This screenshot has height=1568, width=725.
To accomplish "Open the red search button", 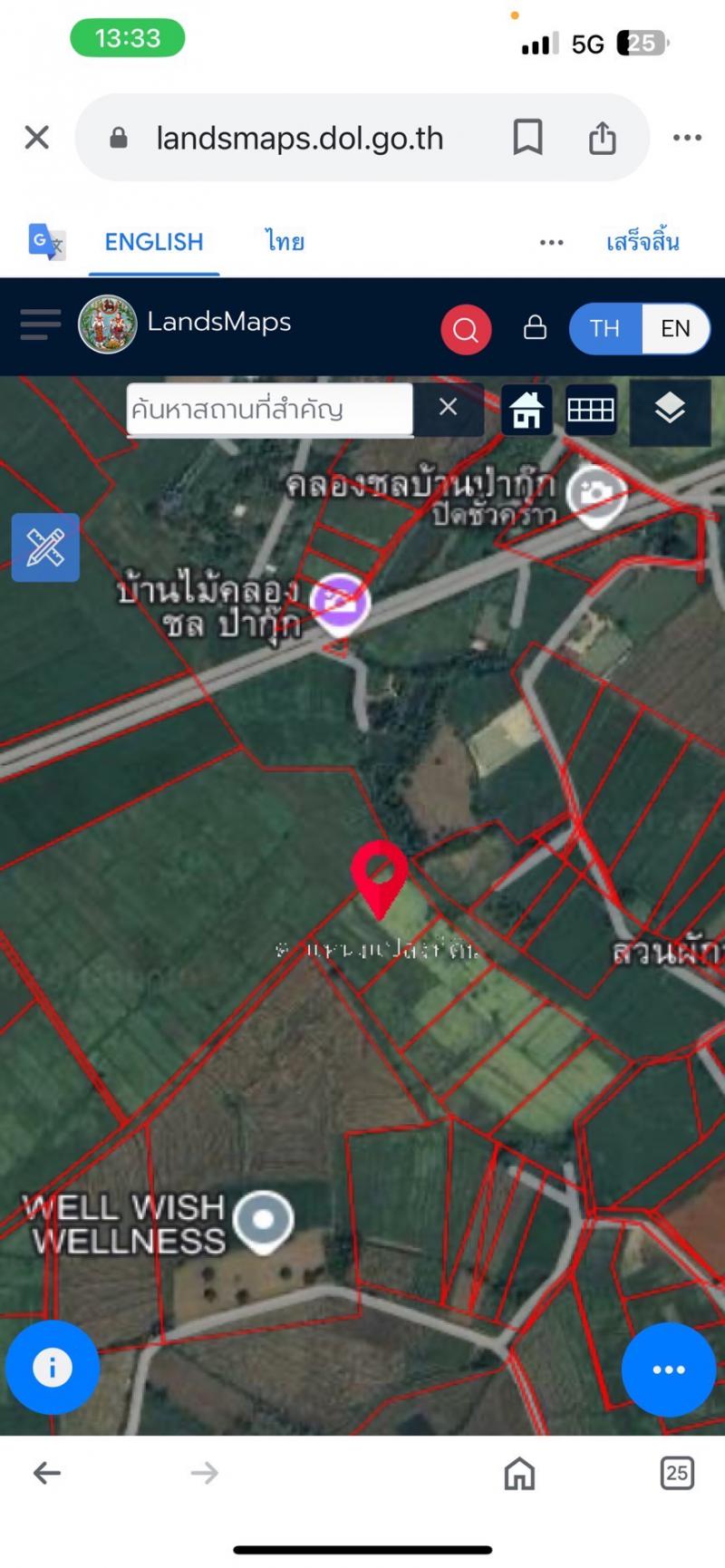I will (x=466, y=329).
